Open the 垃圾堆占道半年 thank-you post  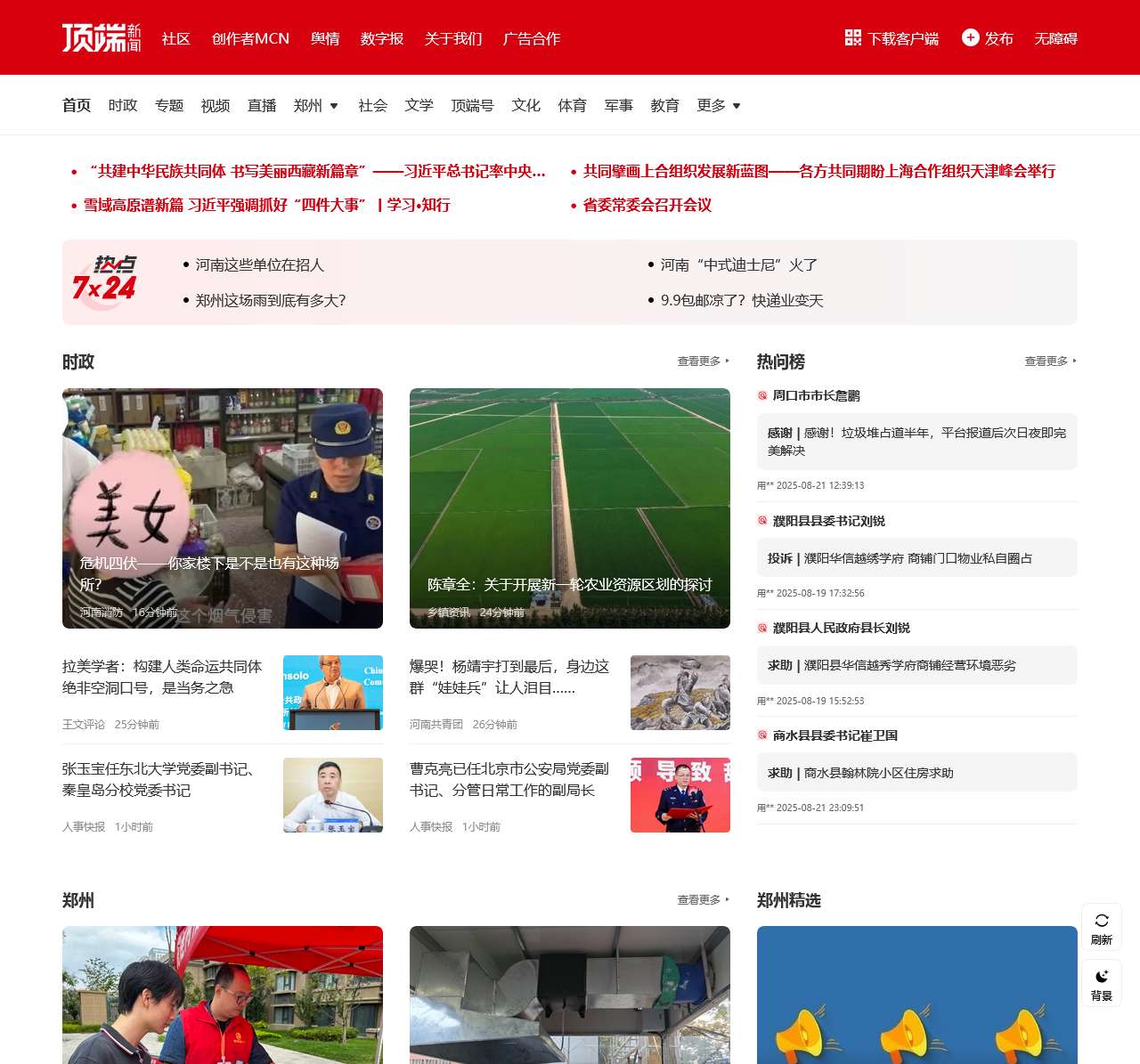(916, 442)
